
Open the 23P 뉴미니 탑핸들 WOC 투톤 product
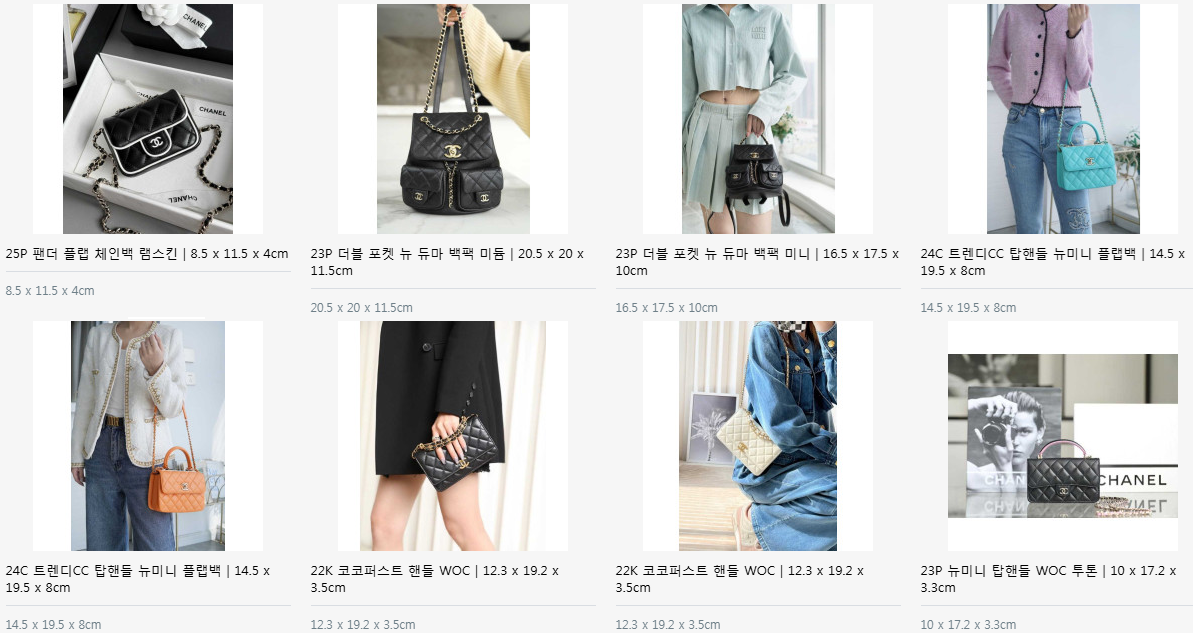pyautogui.click(x=1063, y=436)
